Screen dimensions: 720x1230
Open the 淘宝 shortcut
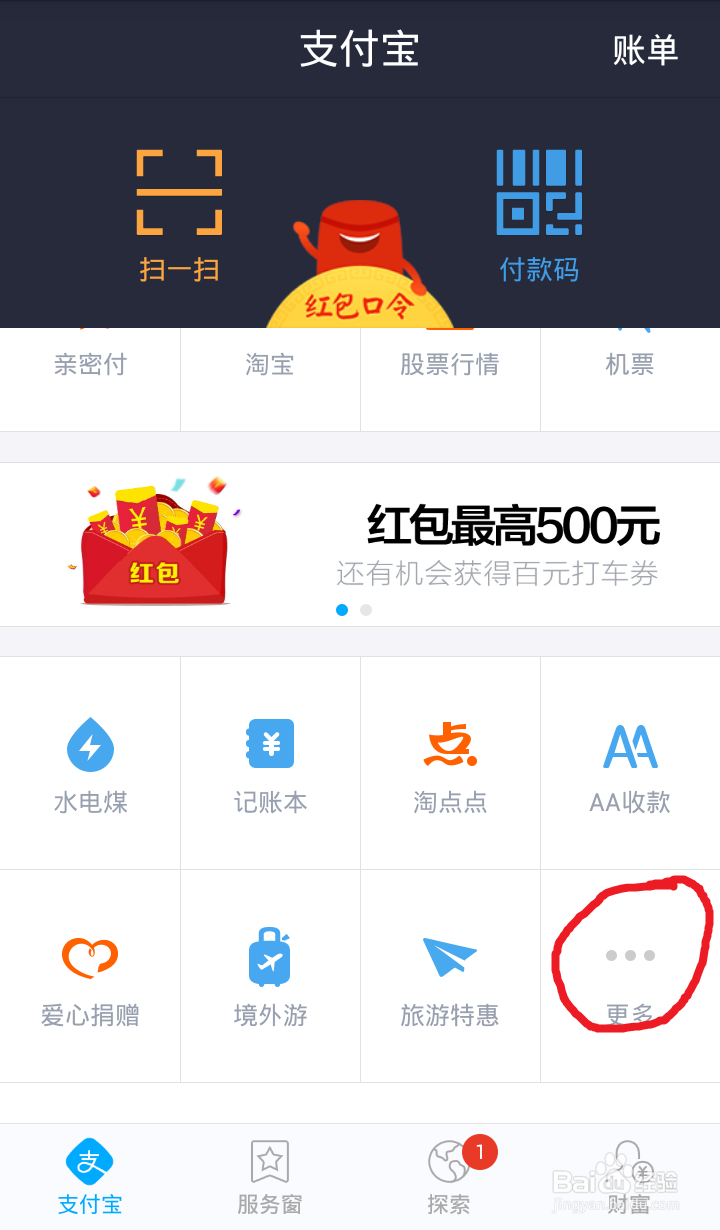click(270, 364)
